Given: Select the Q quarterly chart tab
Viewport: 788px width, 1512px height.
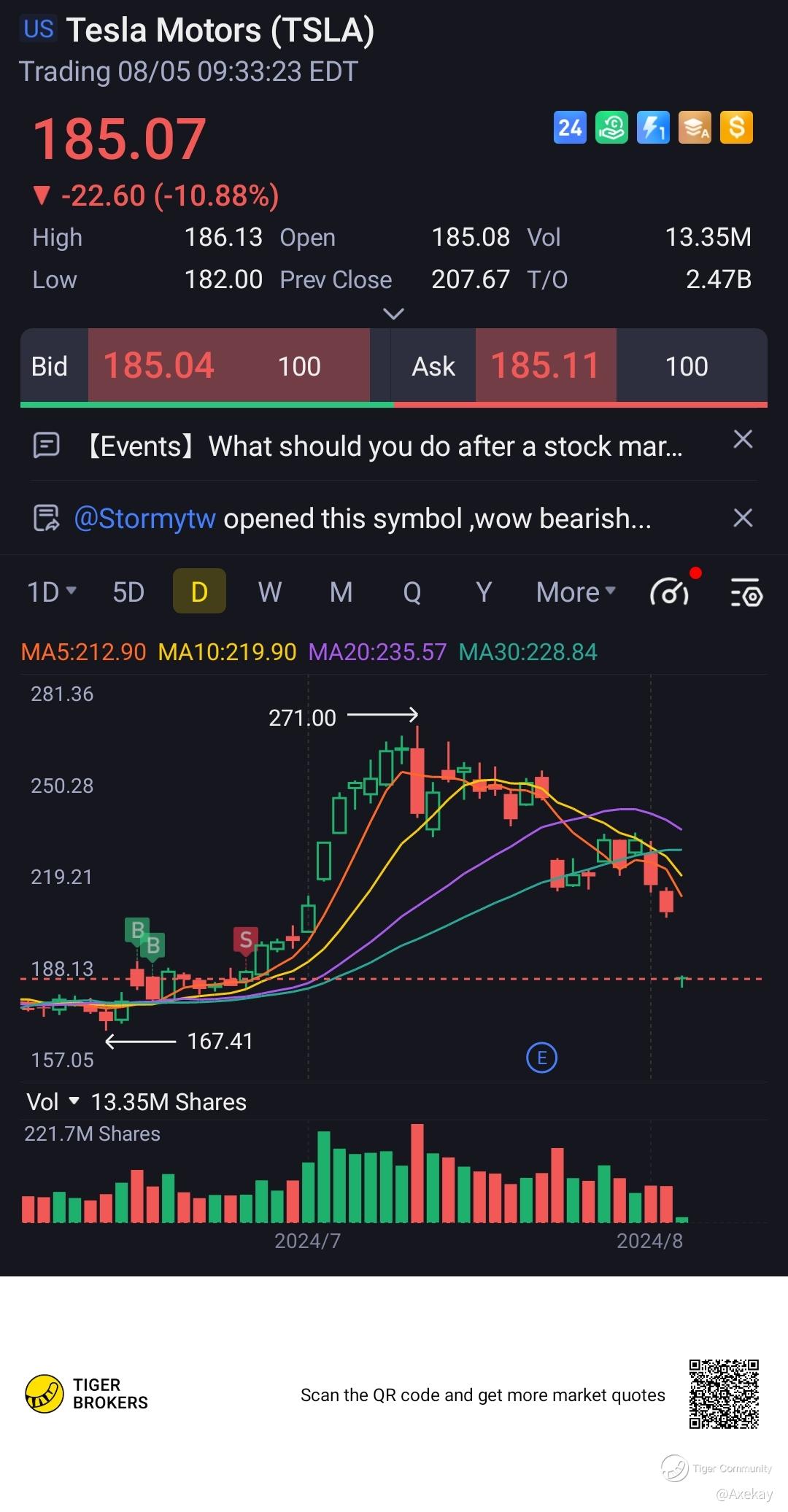Looking at the screenshot, I should (x=412, y=592).
